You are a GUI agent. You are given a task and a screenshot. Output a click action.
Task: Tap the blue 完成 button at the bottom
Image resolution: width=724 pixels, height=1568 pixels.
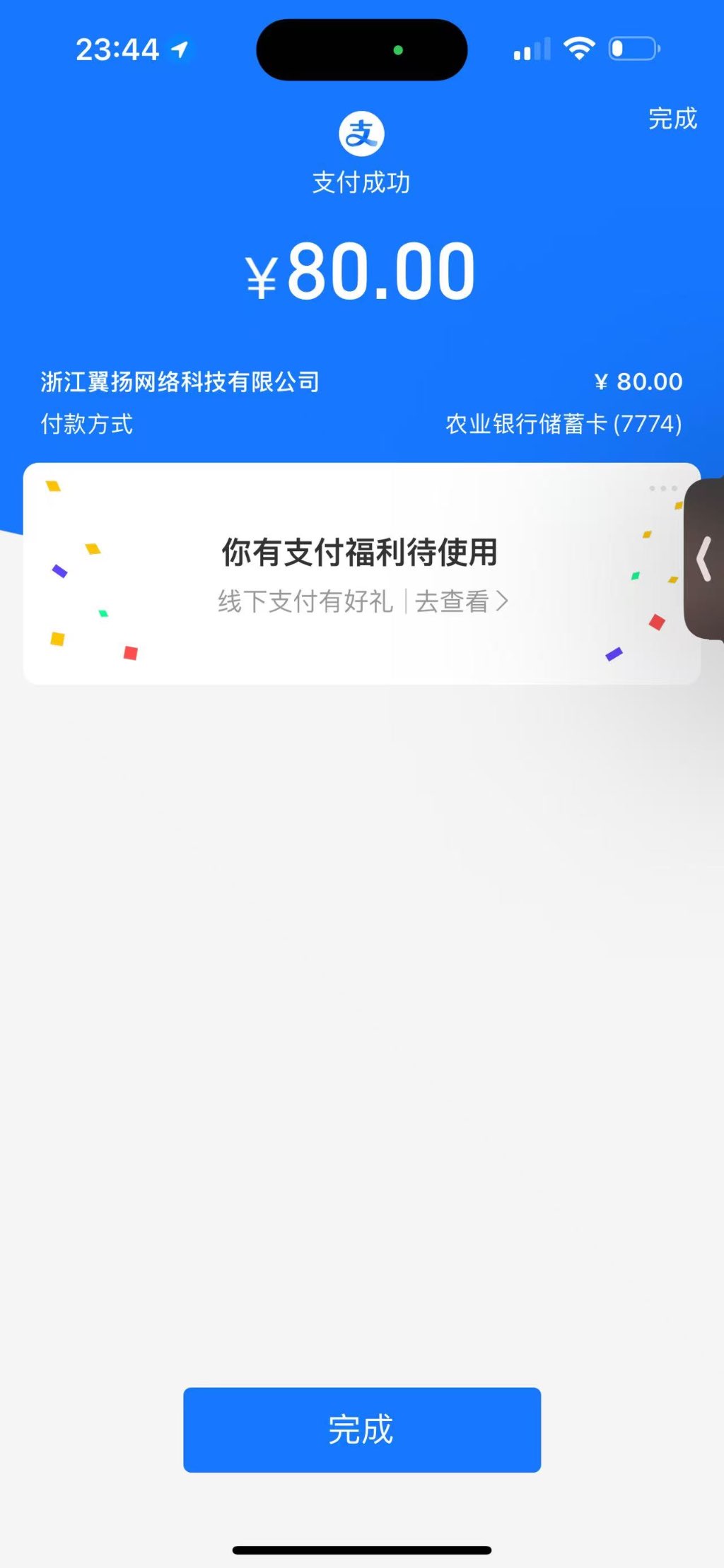coord(361,1430)
